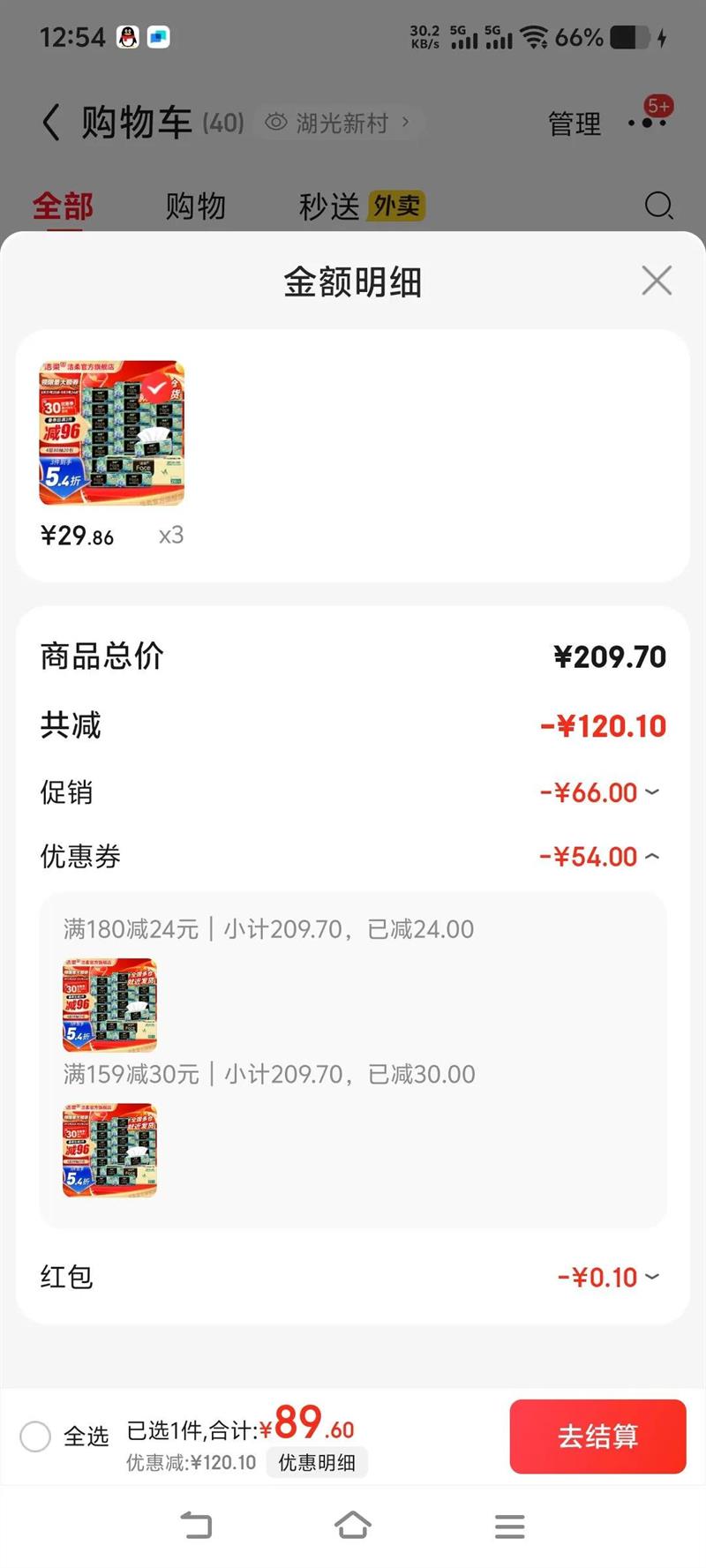The image size is (706, 1568).
Task: Expand the 促销 discount breakdown
Action: click(x=652, y=792)
